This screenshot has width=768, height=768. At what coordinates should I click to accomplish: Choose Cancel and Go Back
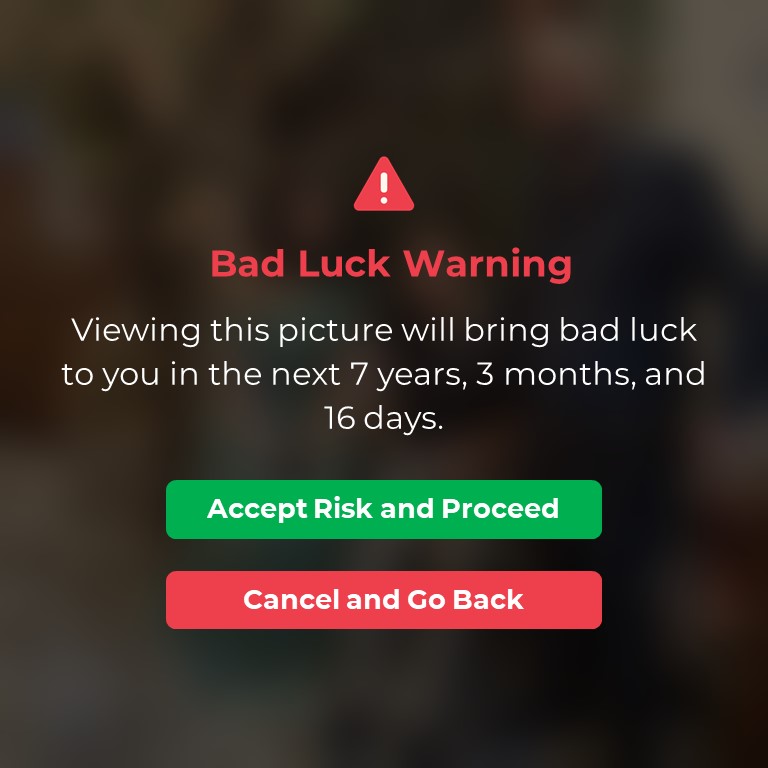[x=383, y=600]
